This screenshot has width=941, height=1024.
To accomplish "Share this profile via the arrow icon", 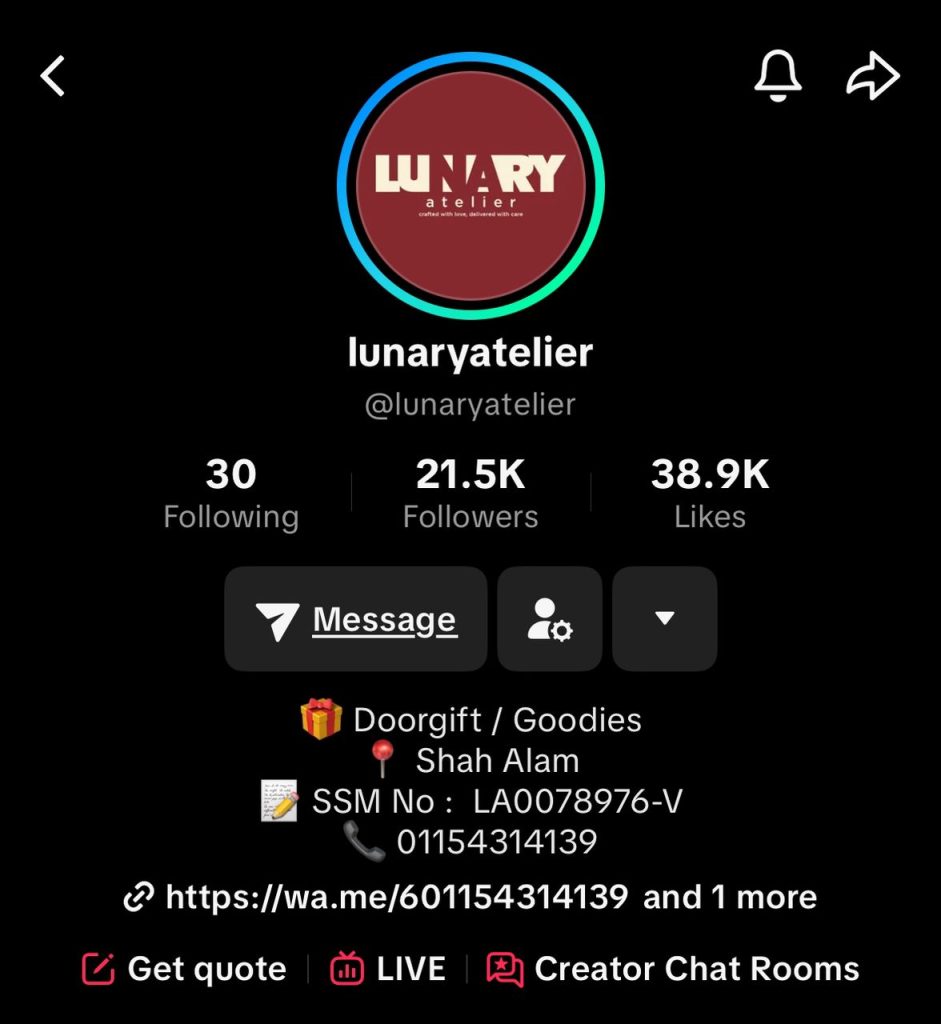I will click(872, 77).
